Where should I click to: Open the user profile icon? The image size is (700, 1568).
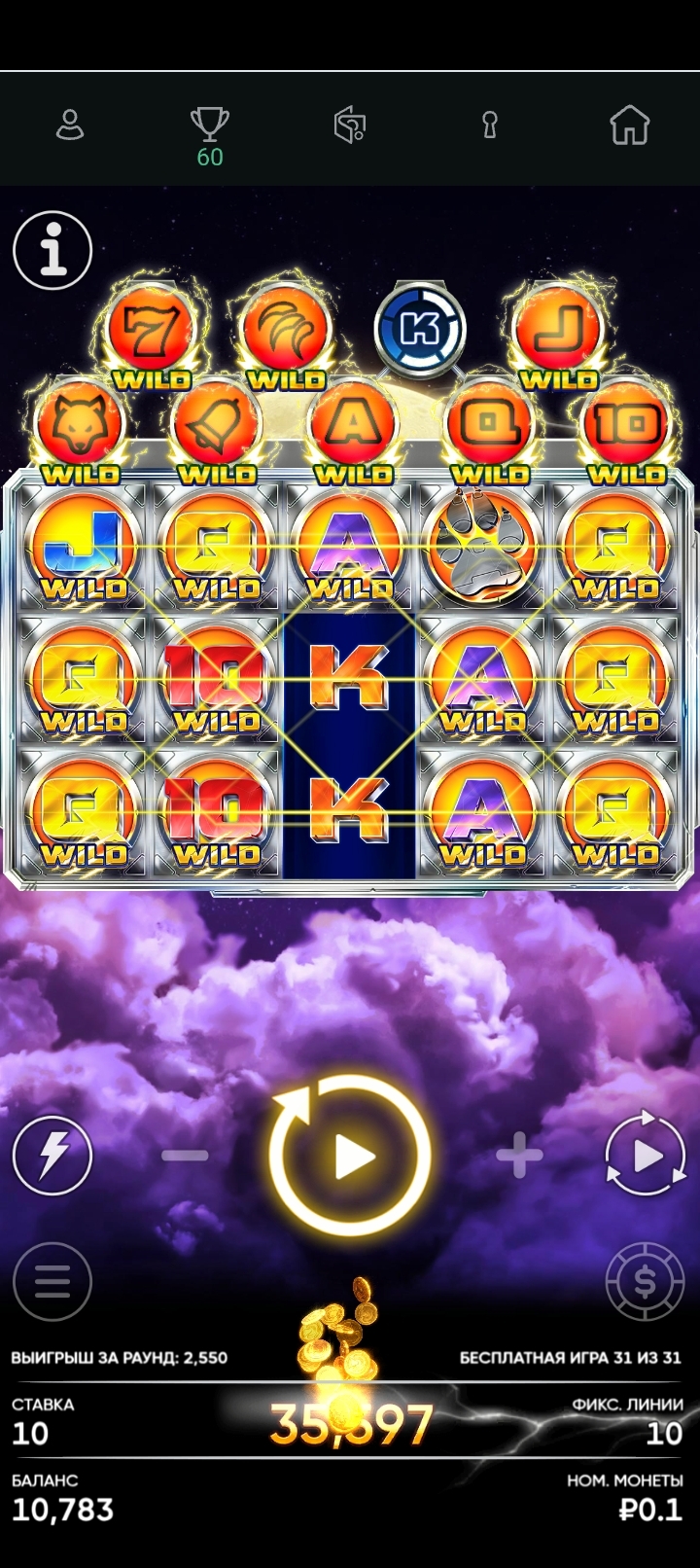coord(70,125)
